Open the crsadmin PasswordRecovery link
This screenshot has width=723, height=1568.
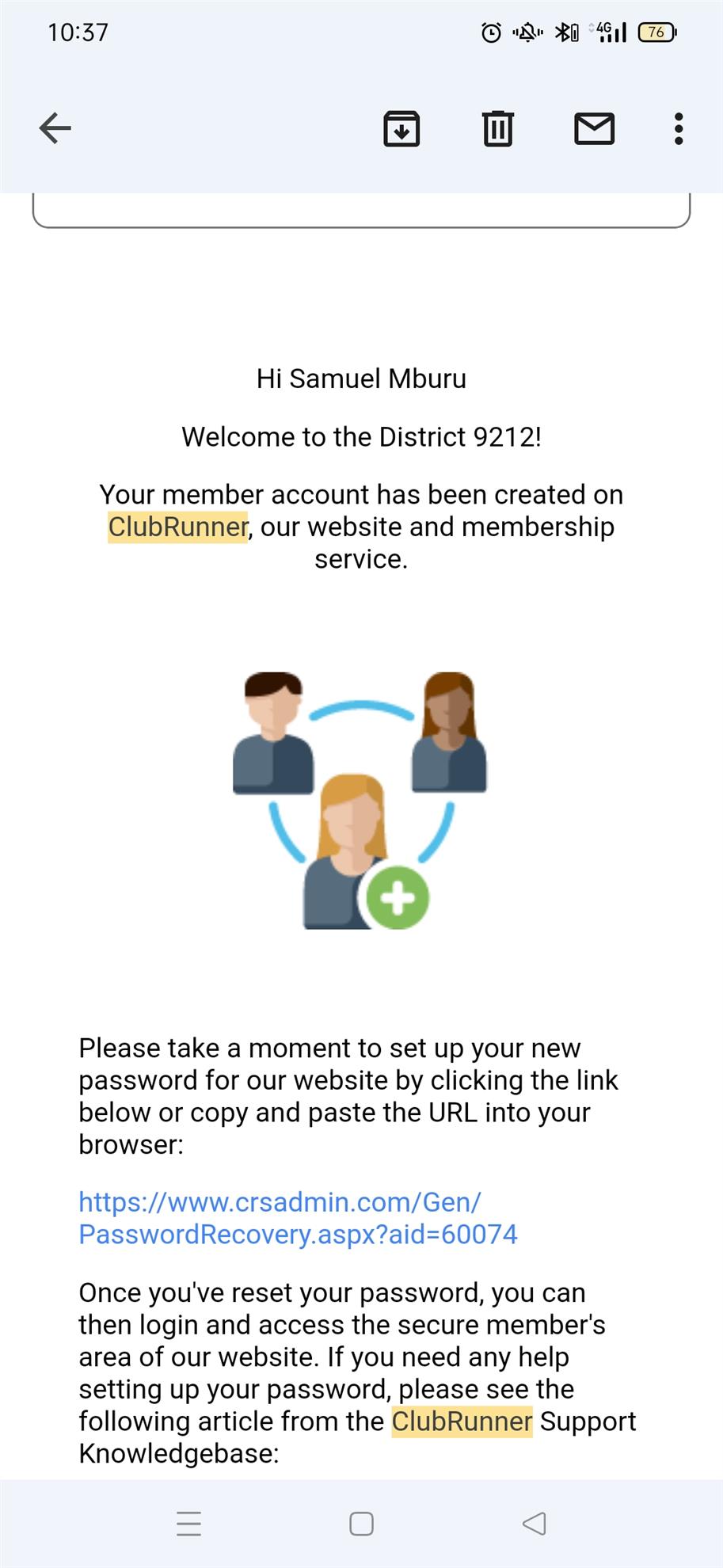[297, 1218]
